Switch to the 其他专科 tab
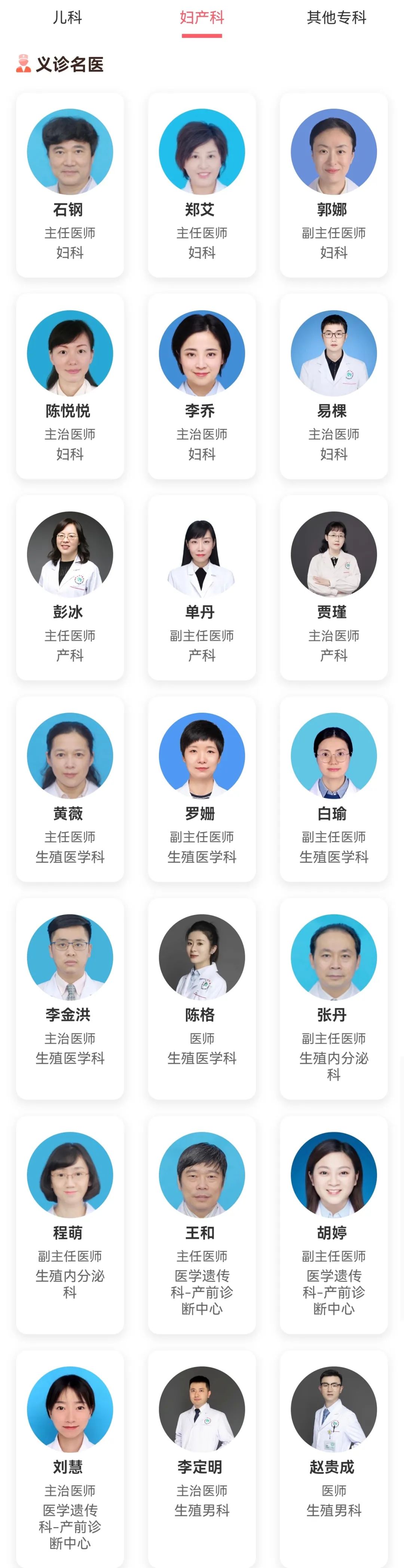This screenshot has width=404, height=1568. [336, 18]
